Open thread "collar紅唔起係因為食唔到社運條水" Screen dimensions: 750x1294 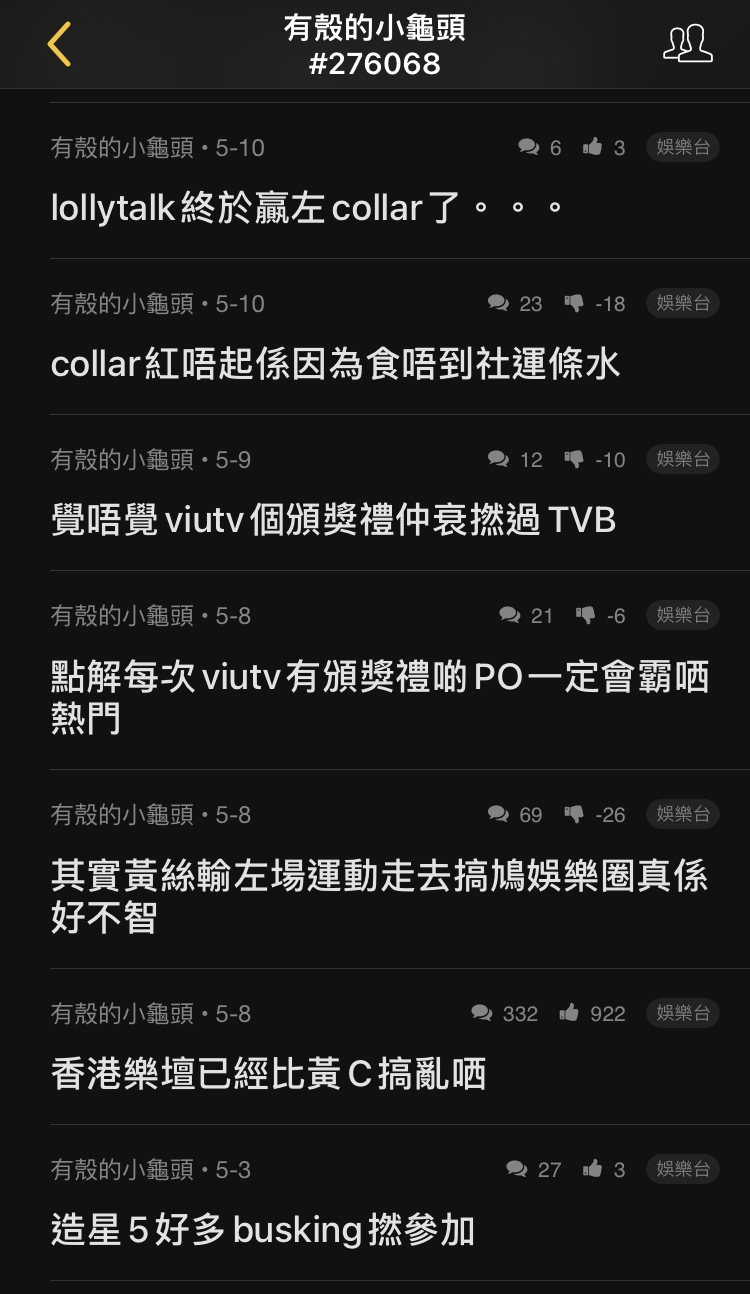(x=335, y=364)
